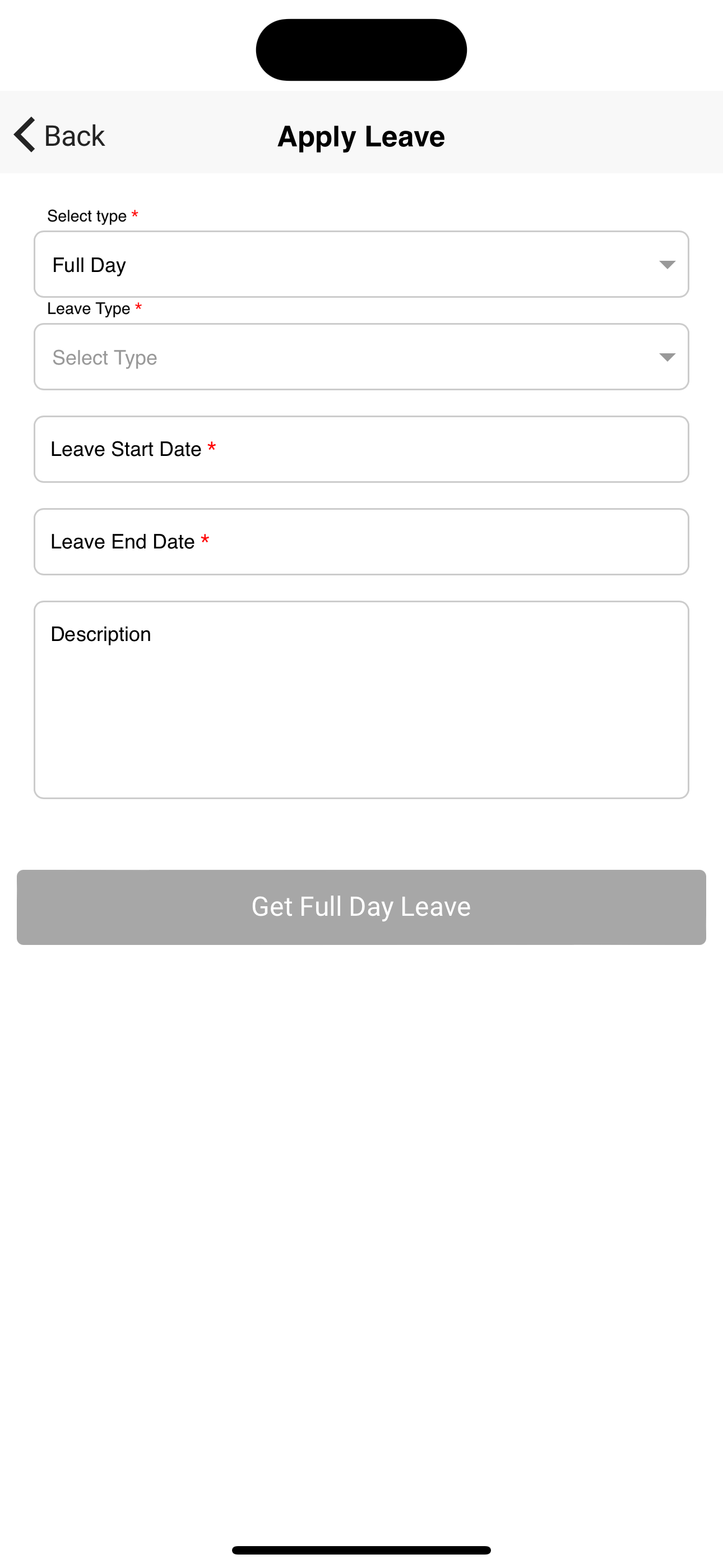Go back from Apply Leave
This screenshot has height=1568, width=723.
coord(59,135)
